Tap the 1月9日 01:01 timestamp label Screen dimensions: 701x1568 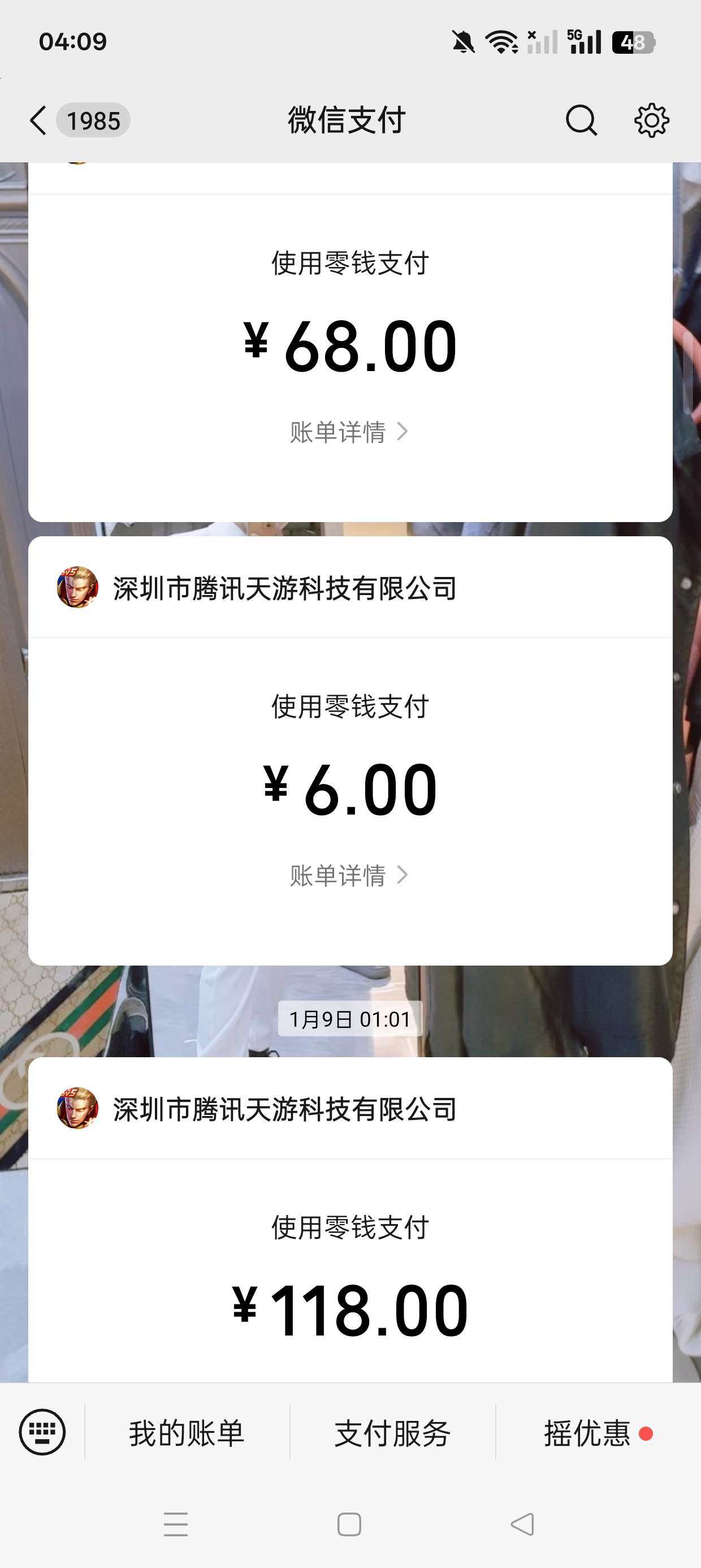point(350,1018)
